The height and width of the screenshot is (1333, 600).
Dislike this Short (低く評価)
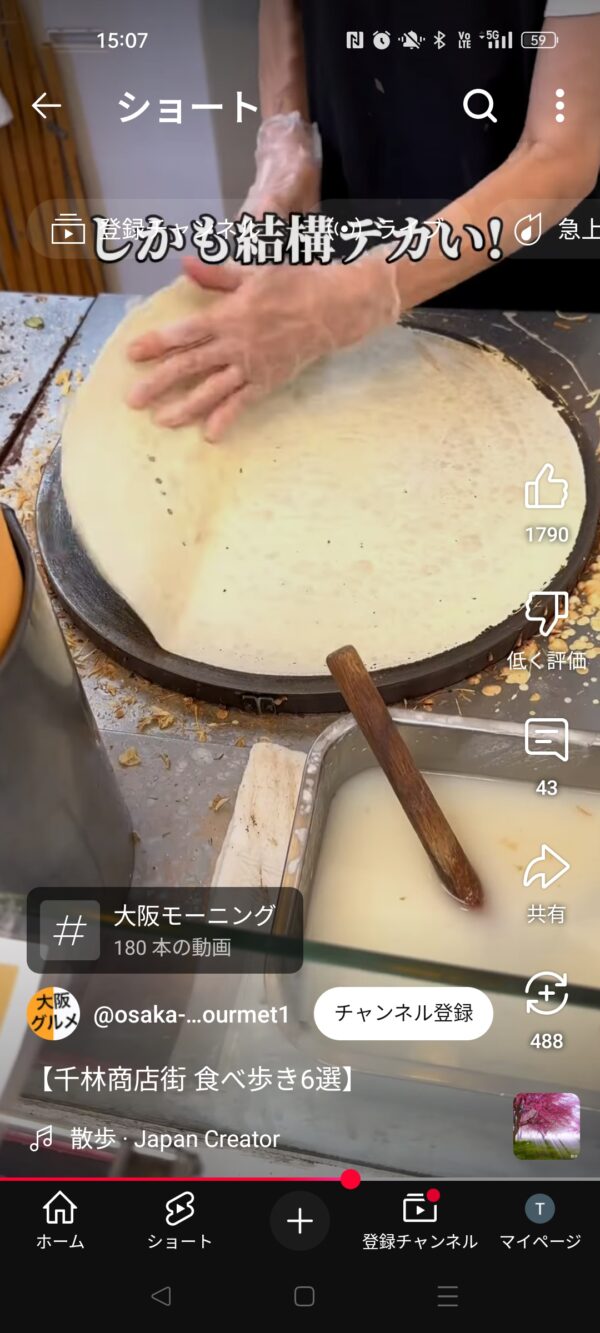(546, 614)
